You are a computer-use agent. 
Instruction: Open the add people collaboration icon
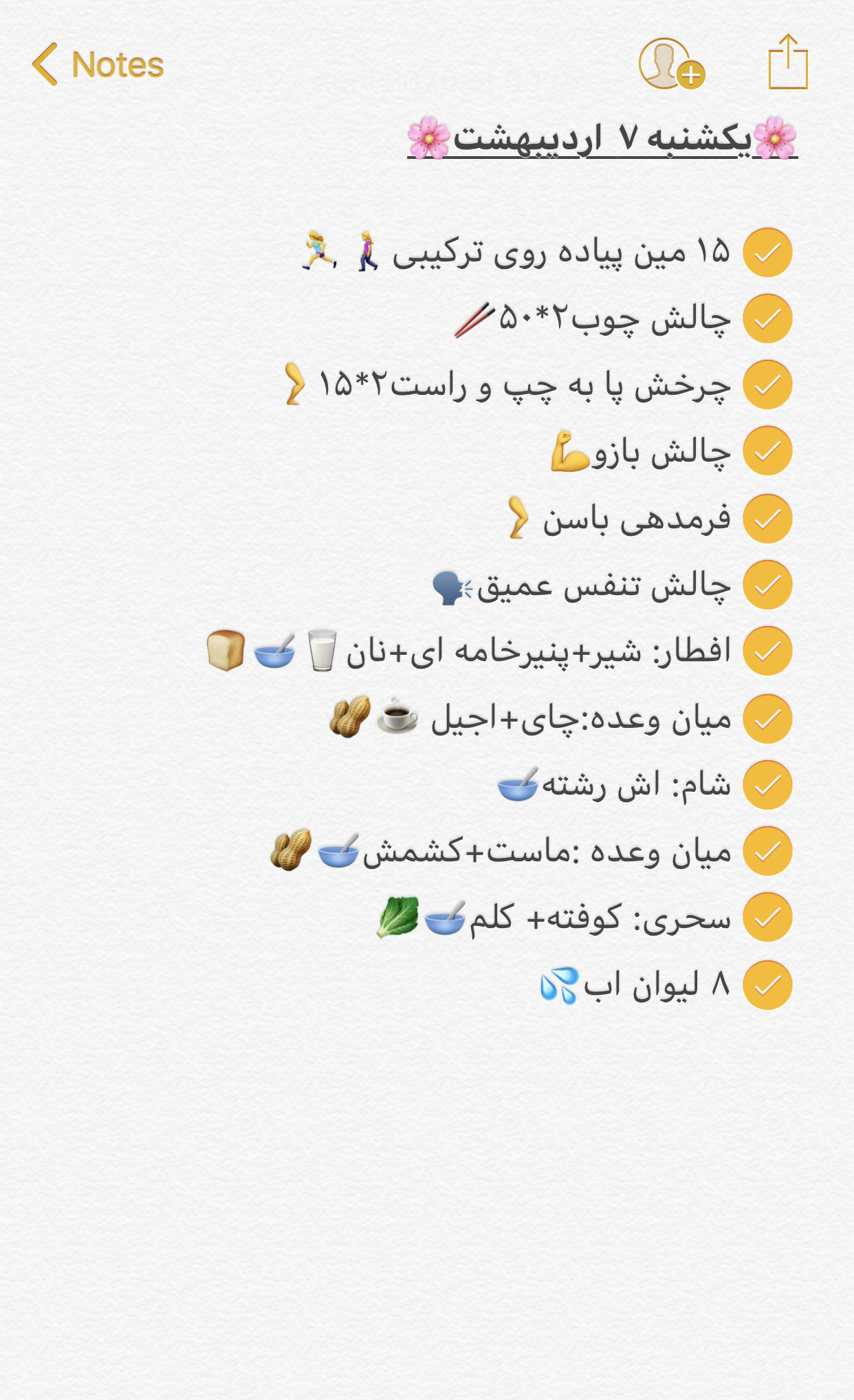[x=670, y=65]
